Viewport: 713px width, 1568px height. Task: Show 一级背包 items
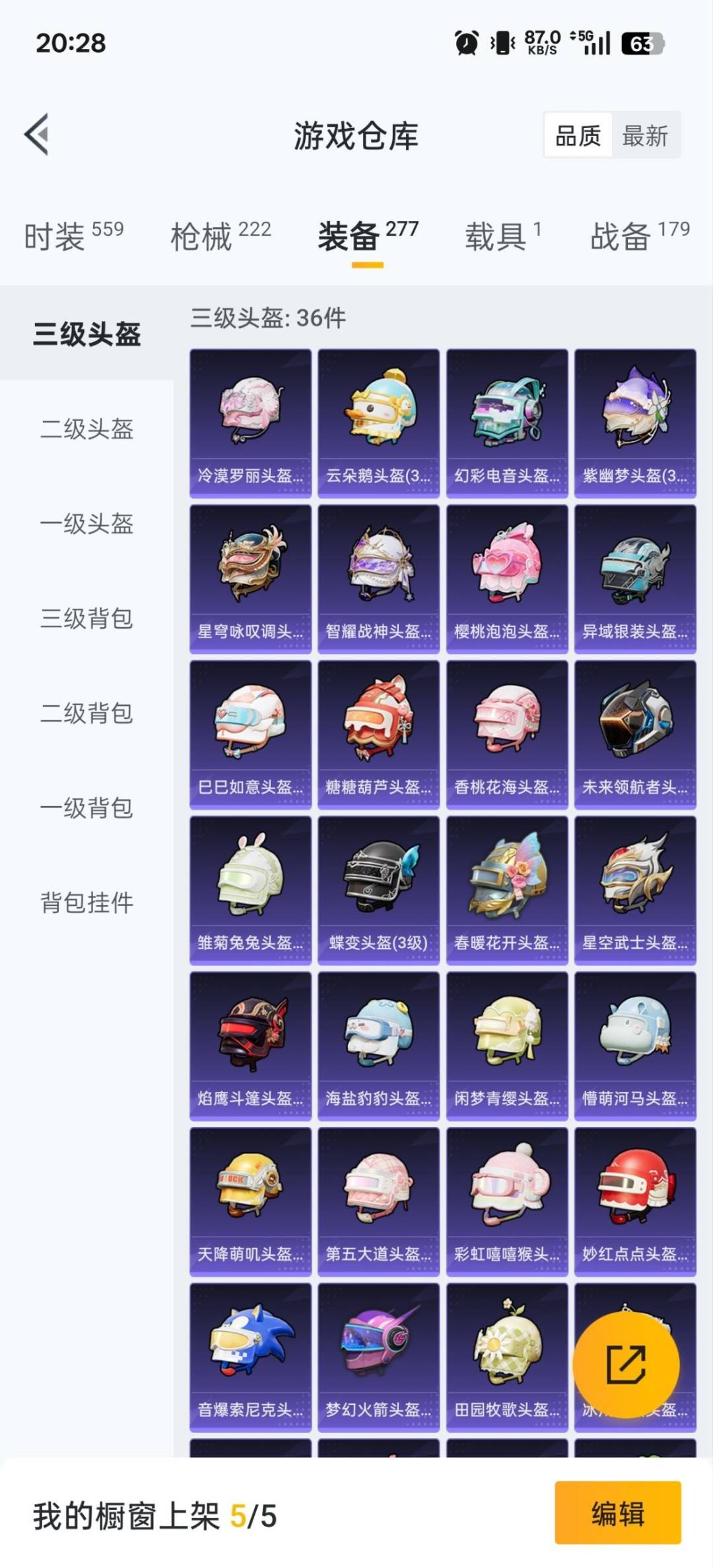tap(88, 809)
